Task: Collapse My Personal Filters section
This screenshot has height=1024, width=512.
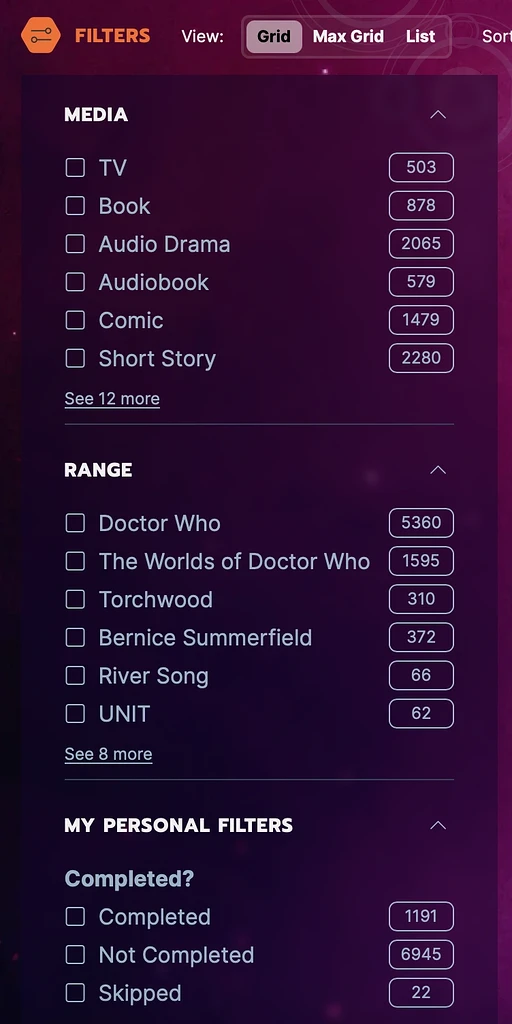Action: pyautogui.click(x=438, y=825)
